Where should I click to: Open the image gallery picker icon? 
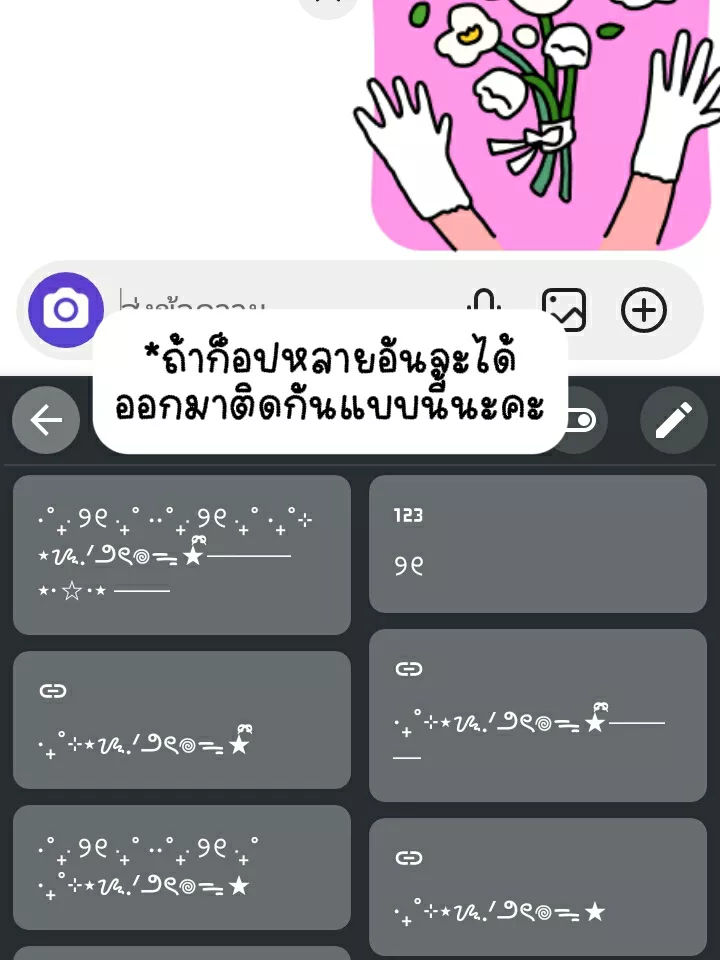(x=563, y=309)
